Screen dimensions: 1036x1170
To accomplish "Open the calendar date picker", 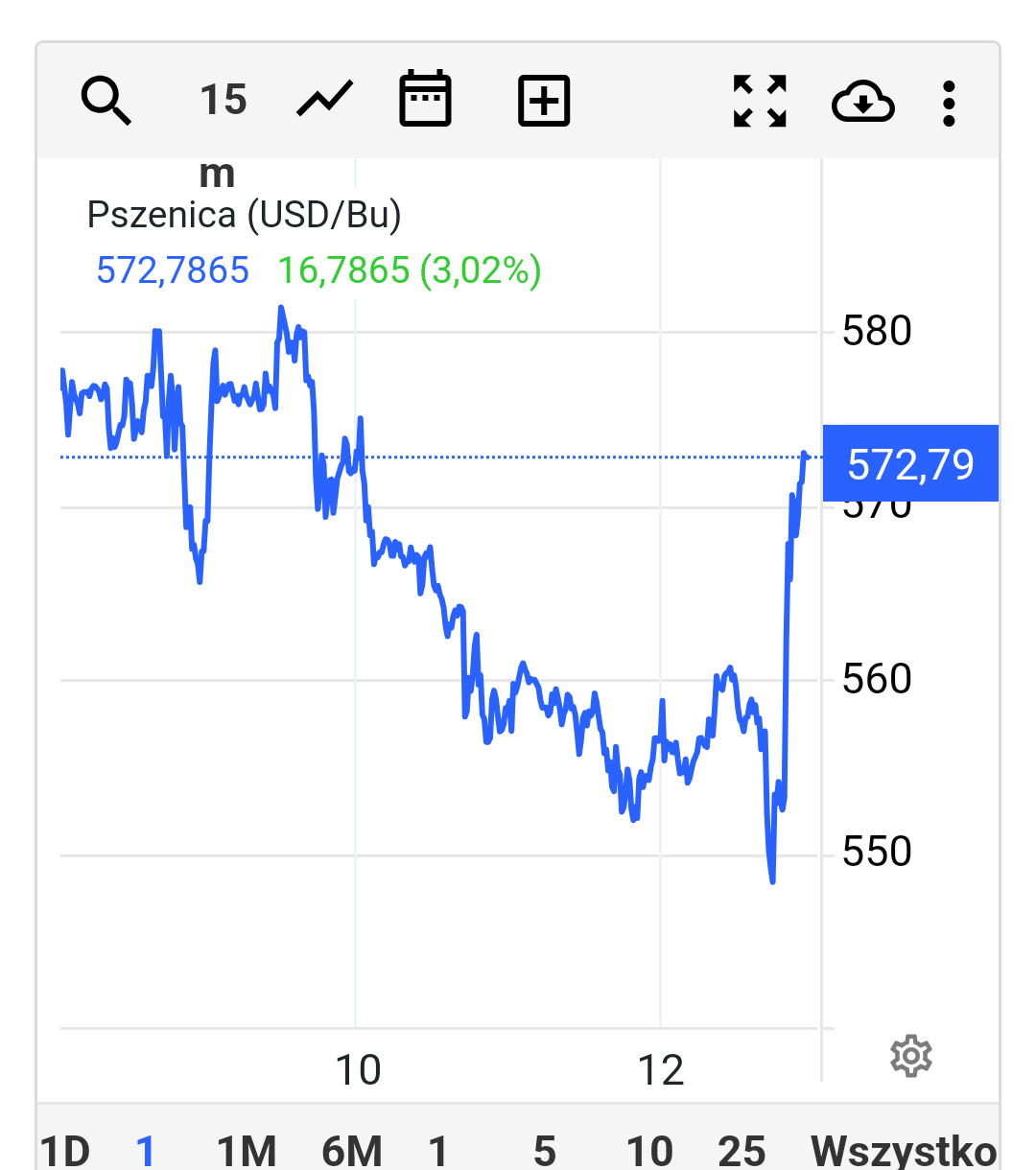I will coord(425,99).
